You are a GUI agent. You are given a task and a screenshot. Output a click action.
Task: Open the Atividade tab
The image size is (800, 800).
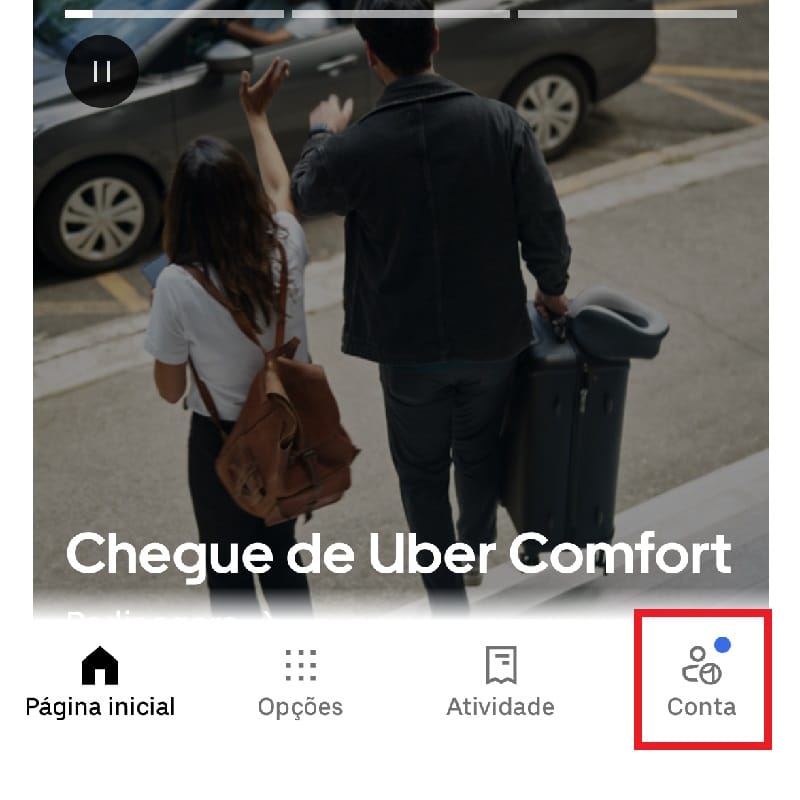[500, 682]
